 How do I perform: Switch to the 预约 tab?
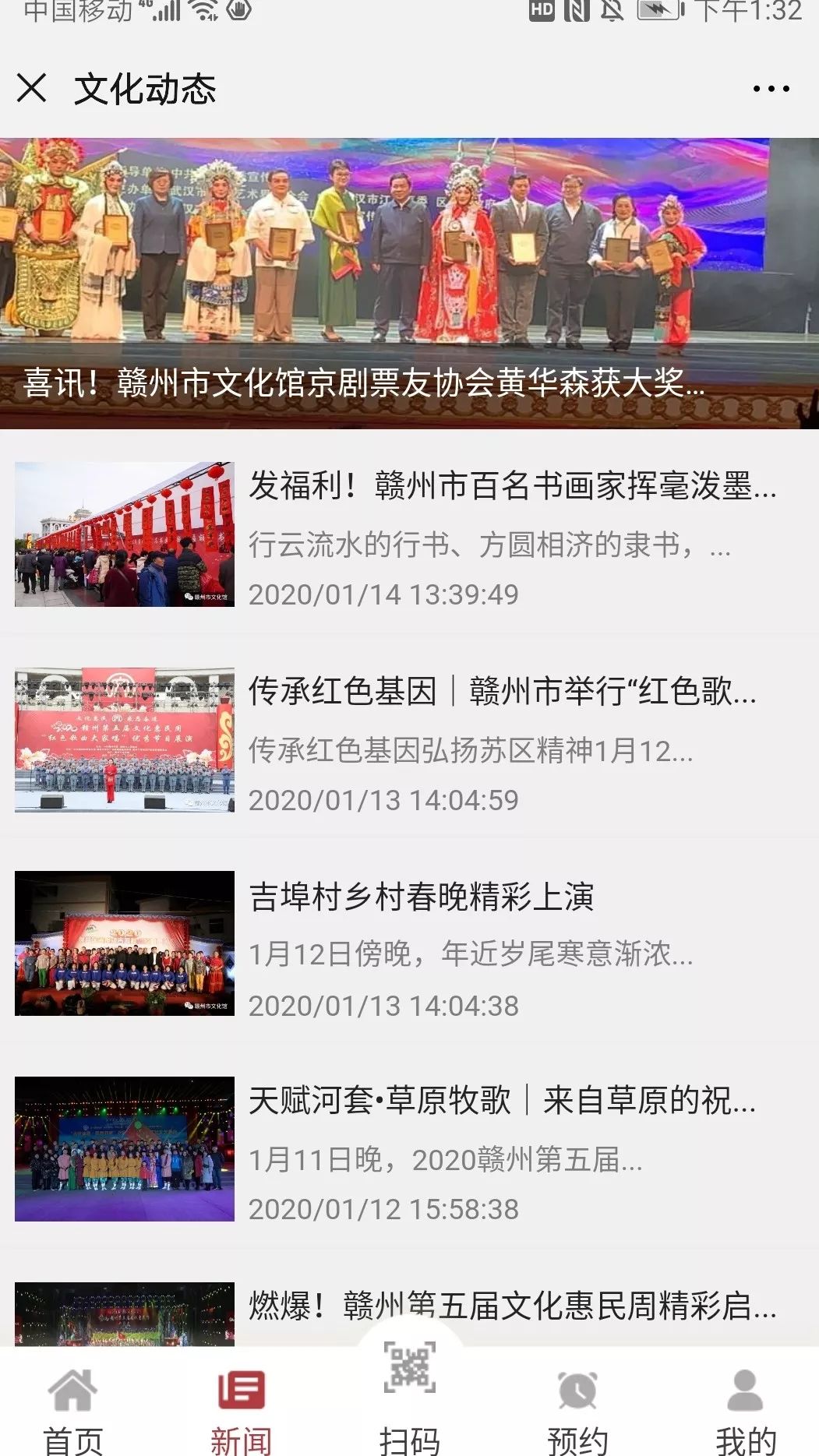(577, 1409)
